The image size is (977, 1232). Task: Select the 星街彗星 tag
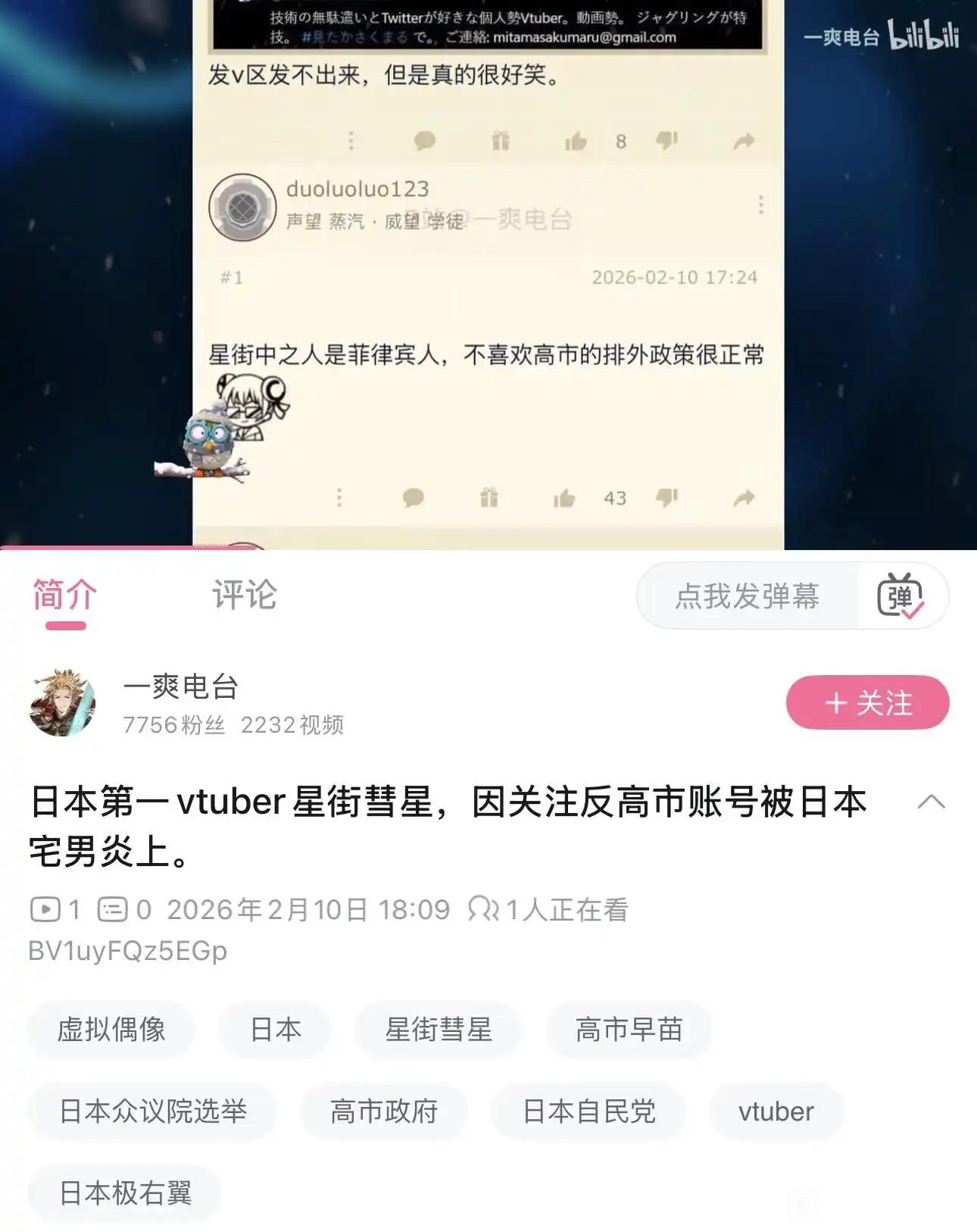[439, 1030]
